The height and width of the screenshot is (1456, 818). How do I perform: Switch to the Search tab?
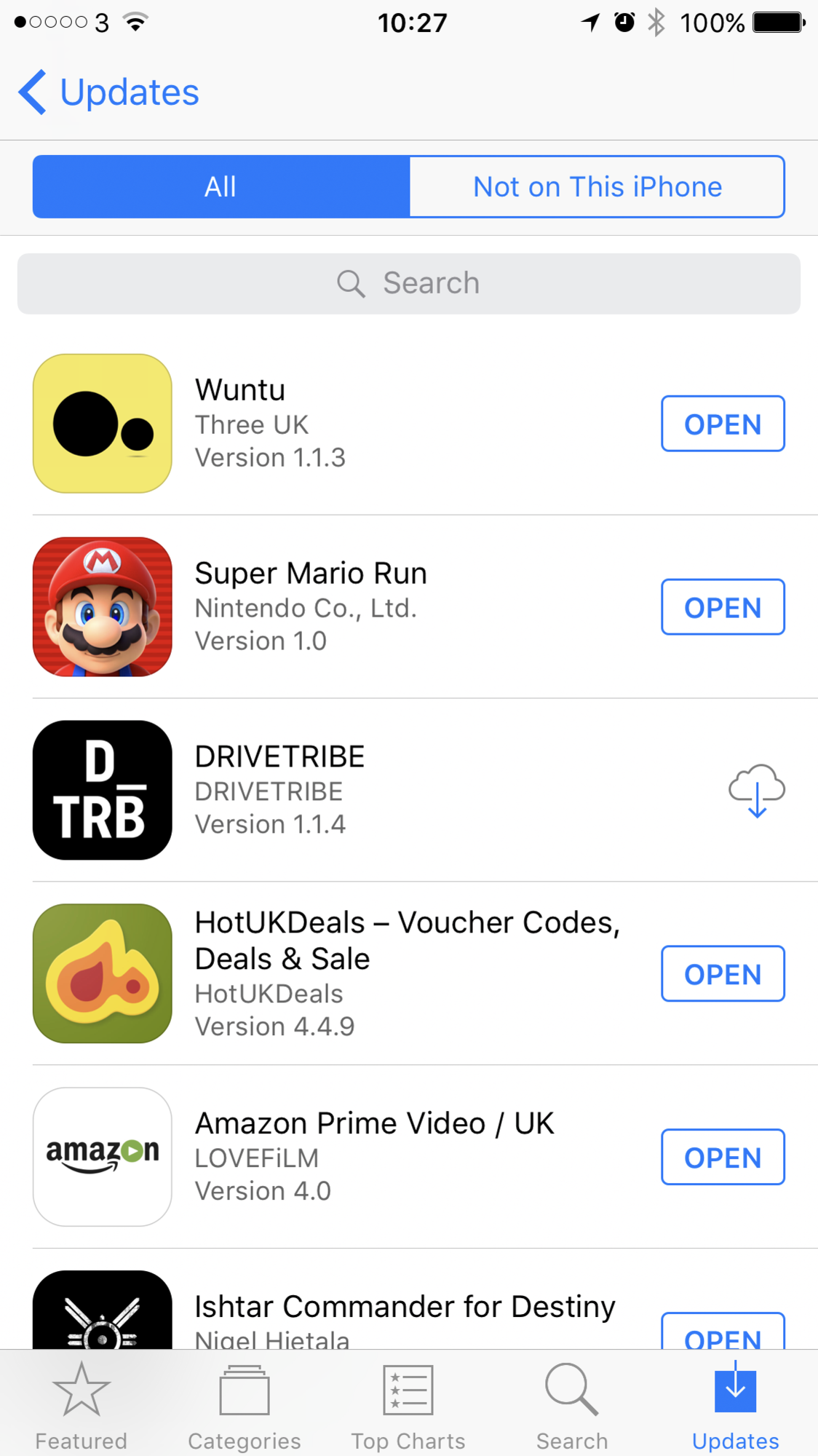coord(572,1405)
